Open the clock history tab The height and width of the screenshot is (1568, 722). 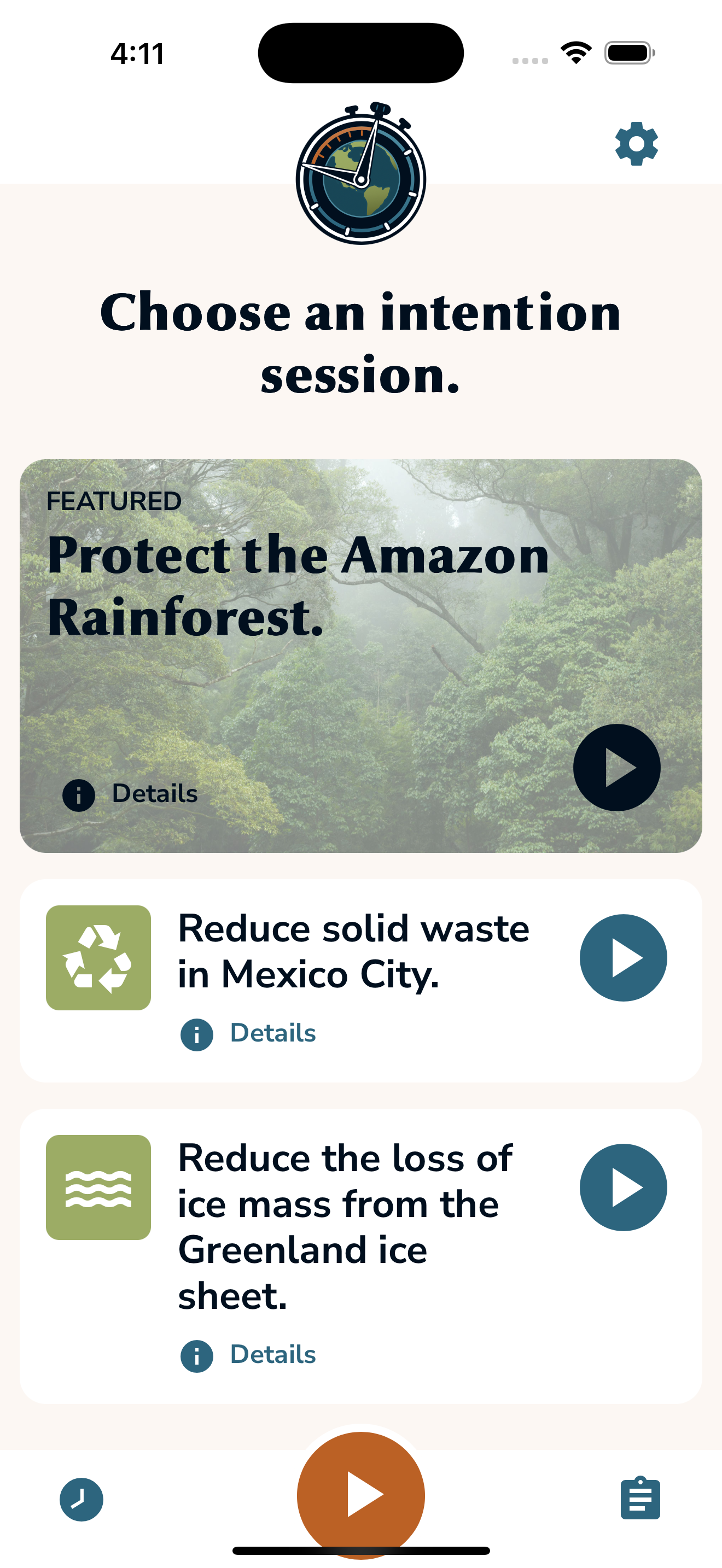point(81,1499)
